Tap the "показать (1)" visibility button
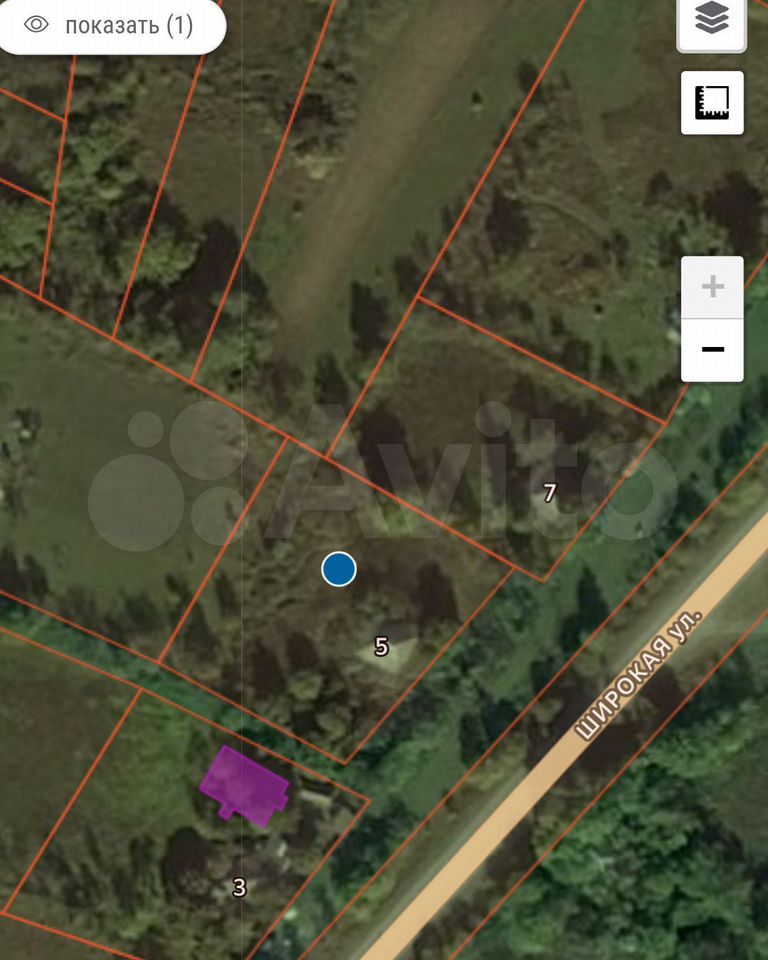The image size is (768, 960). pos(110,26)
